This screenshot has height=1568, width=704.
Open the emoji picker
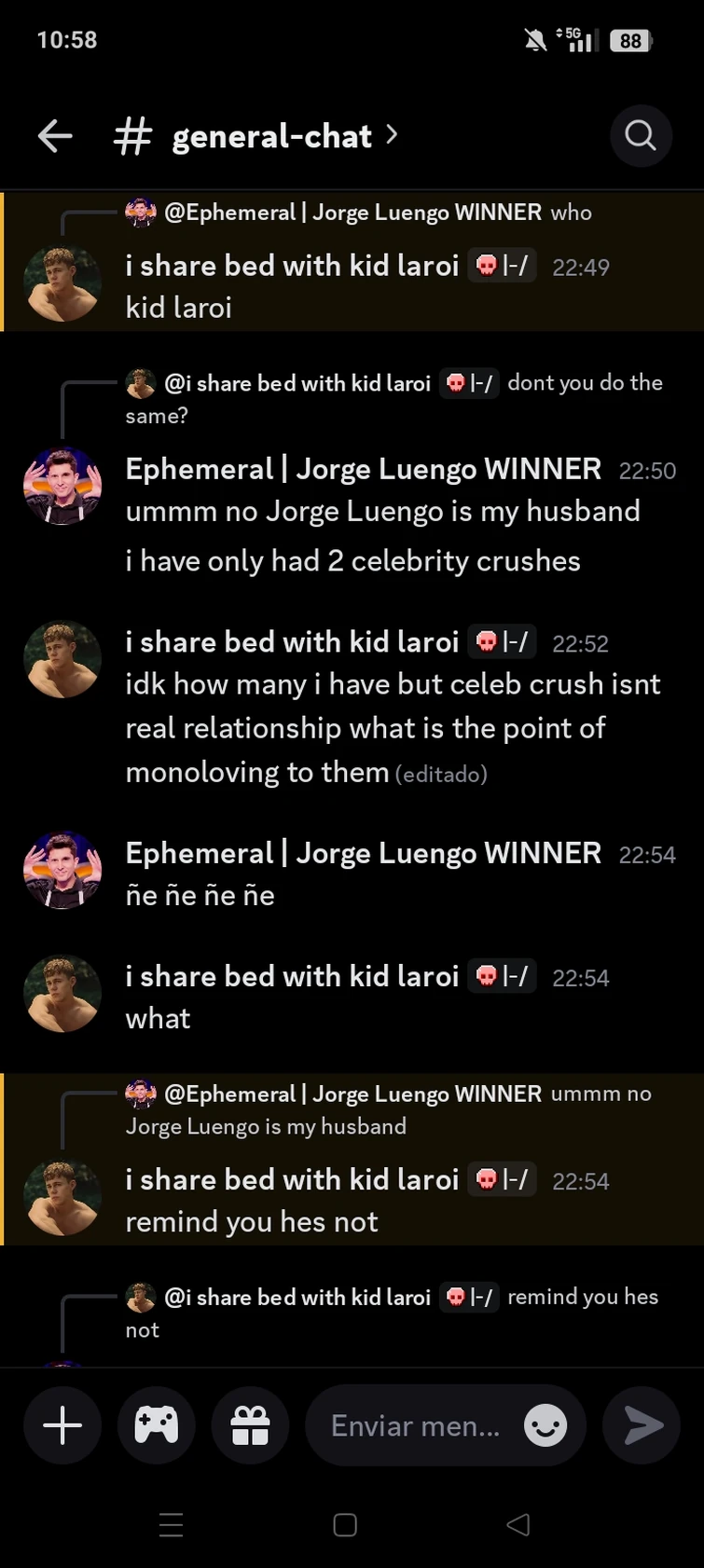(545, 1425)
